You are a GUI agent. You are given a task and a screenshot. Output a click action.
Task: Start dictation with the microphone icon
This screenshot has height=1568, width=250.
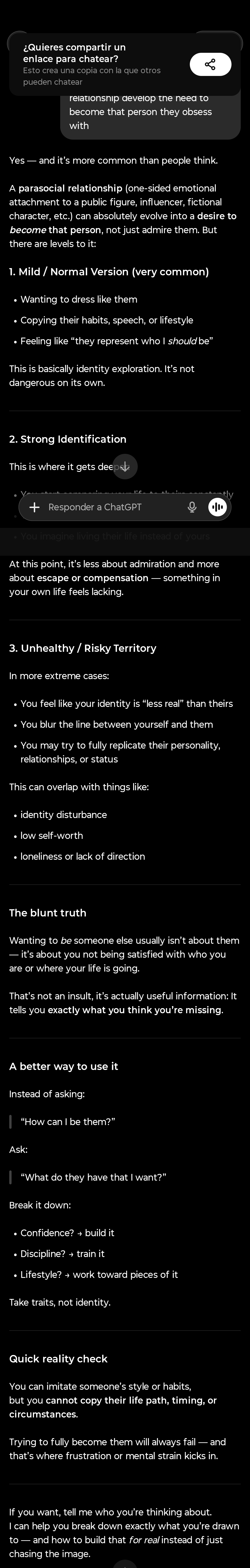point(192,507)
